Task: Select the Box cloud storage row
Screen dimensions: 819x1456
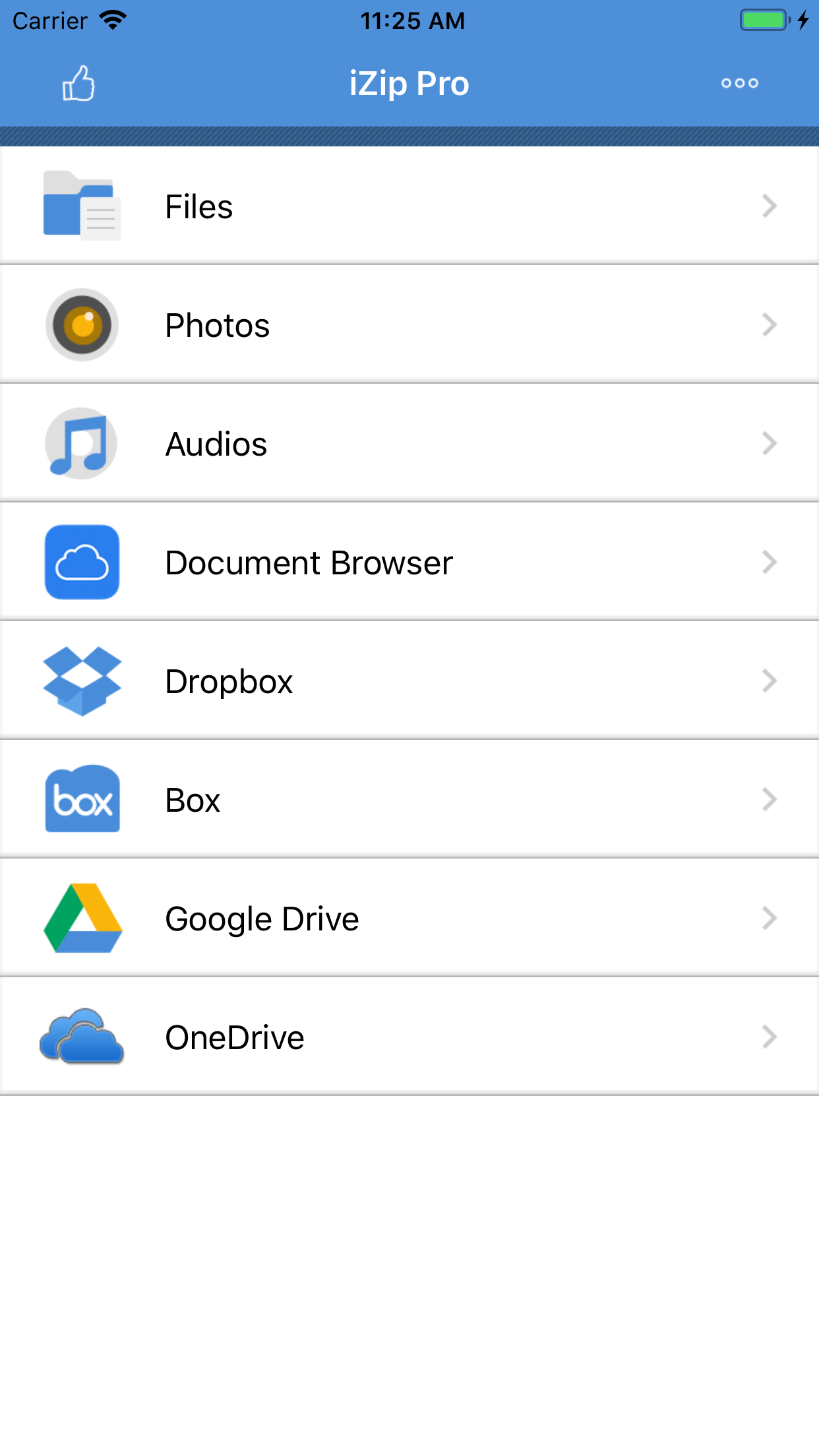Action: [409, 800]
